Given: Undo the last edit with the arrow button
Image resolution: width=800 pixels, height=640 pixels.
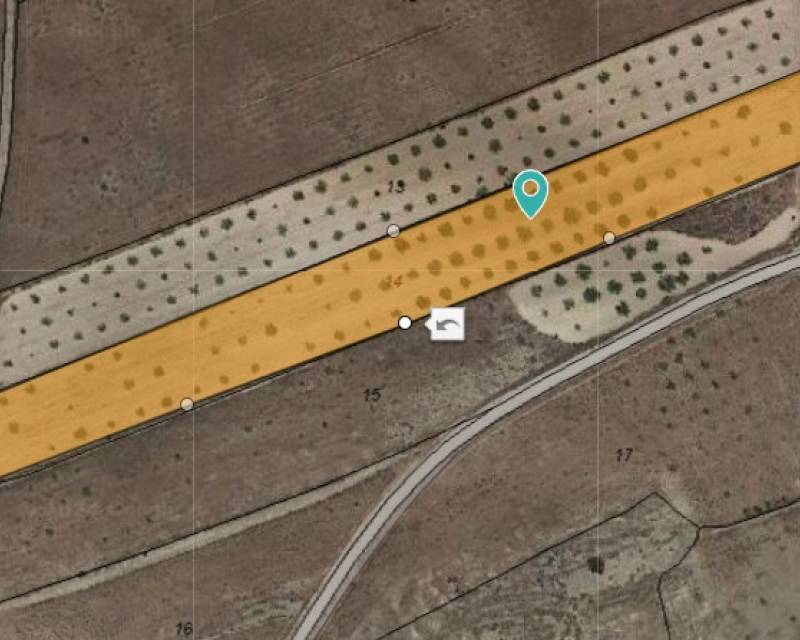Looking at the screenshot, I should point(448,324).
